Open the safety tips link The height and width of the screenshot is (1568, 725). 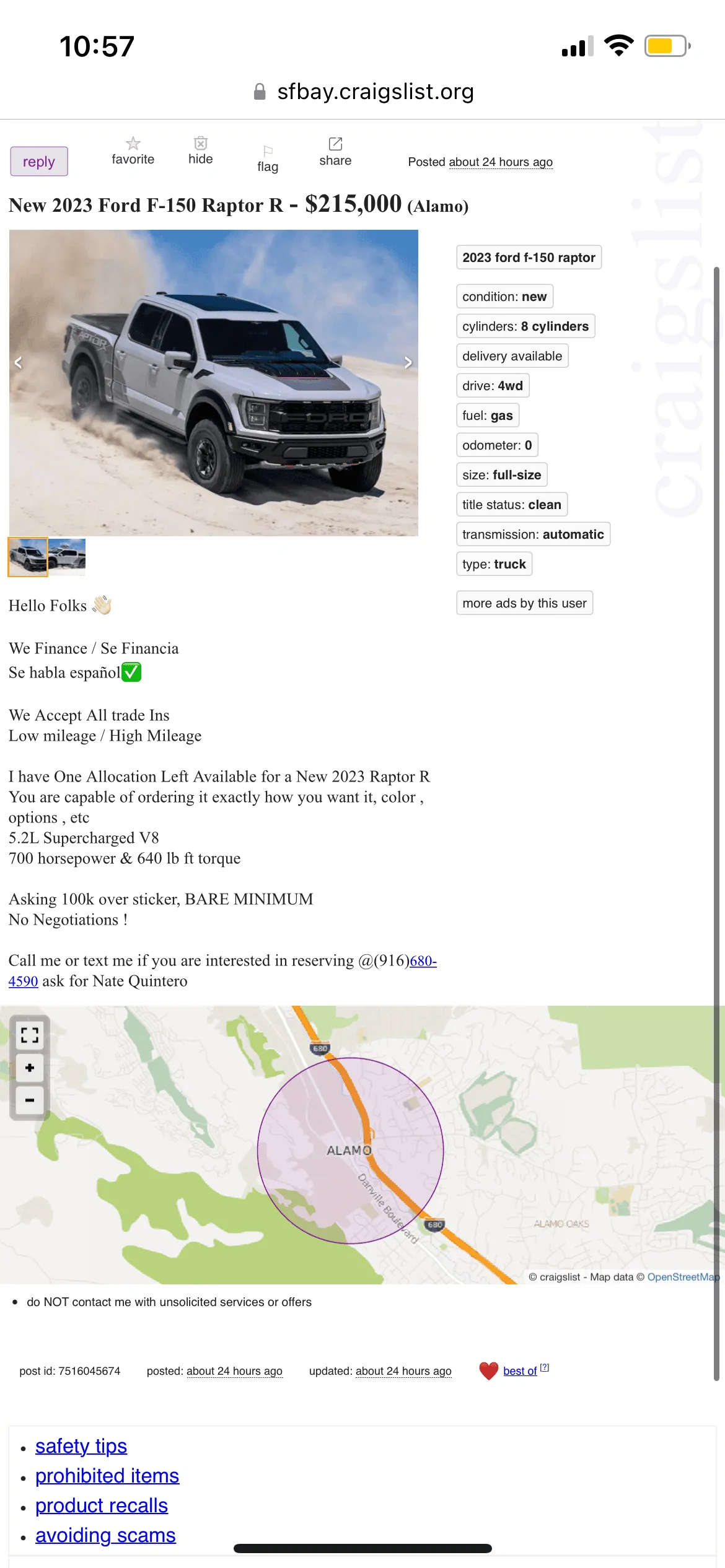81,1446
